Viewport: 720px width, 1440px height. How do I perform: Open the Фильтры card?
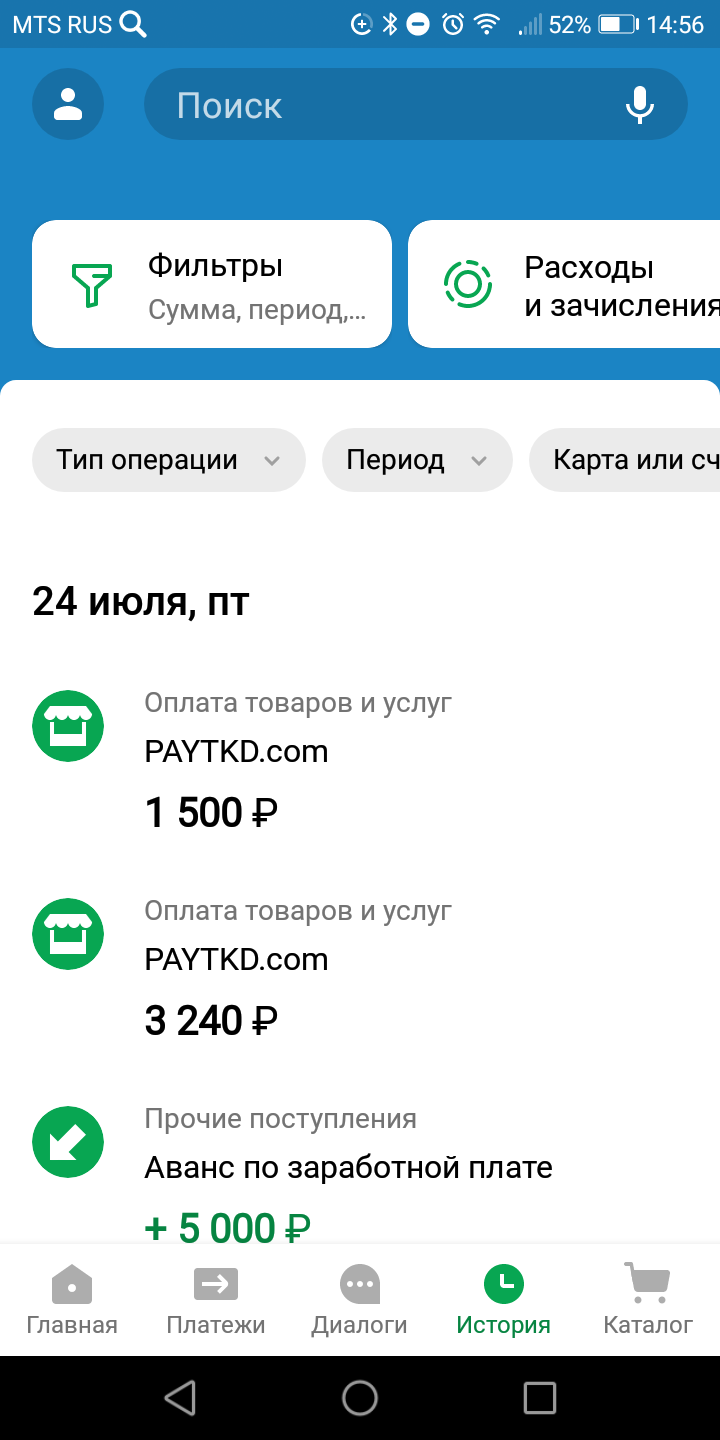pyautogui.click(x=212, y=284)
